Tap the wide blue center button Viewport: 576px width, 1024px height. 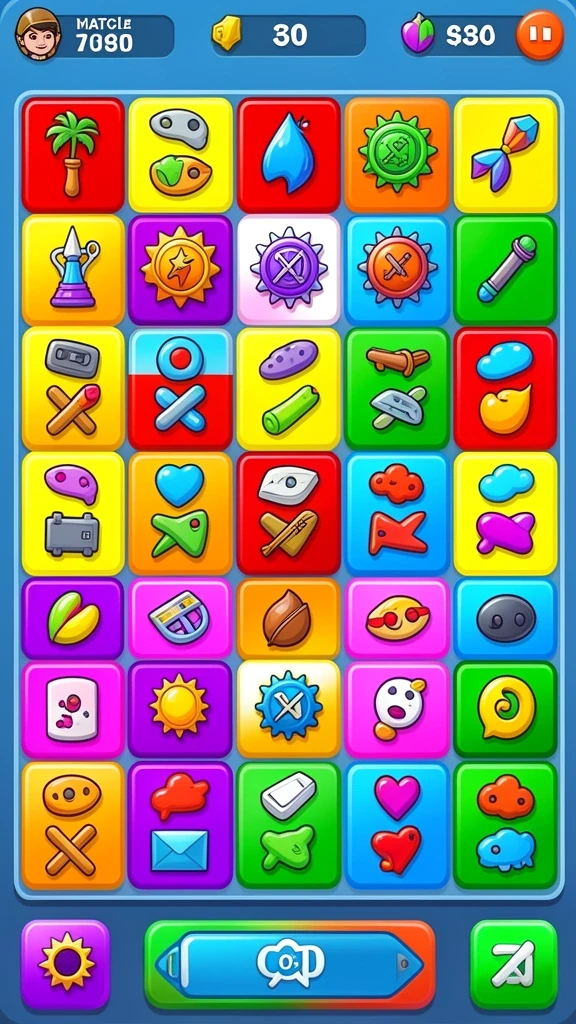pyautogui.click(x=289, y=965)
